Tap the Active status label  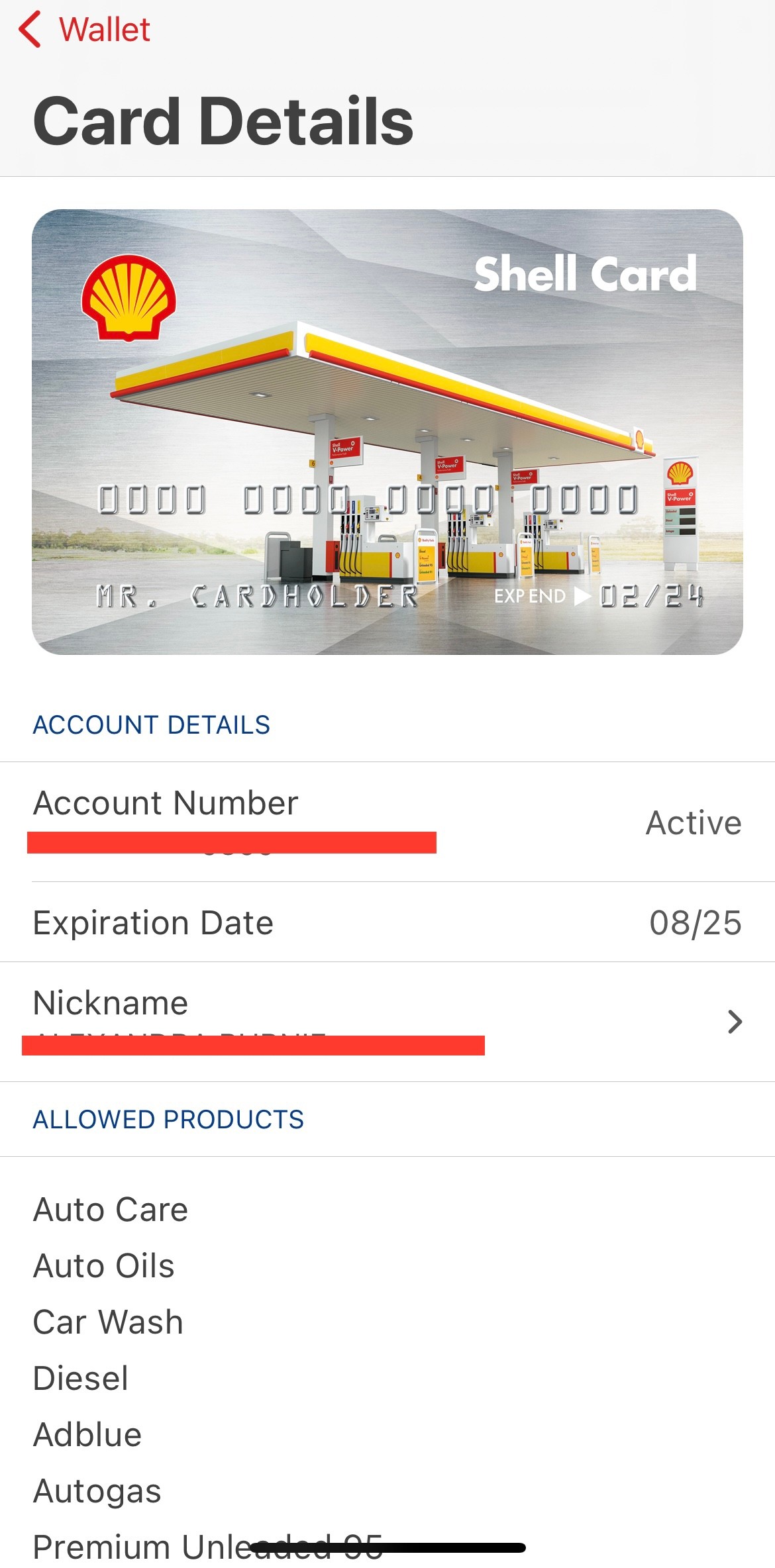[693, 822]
